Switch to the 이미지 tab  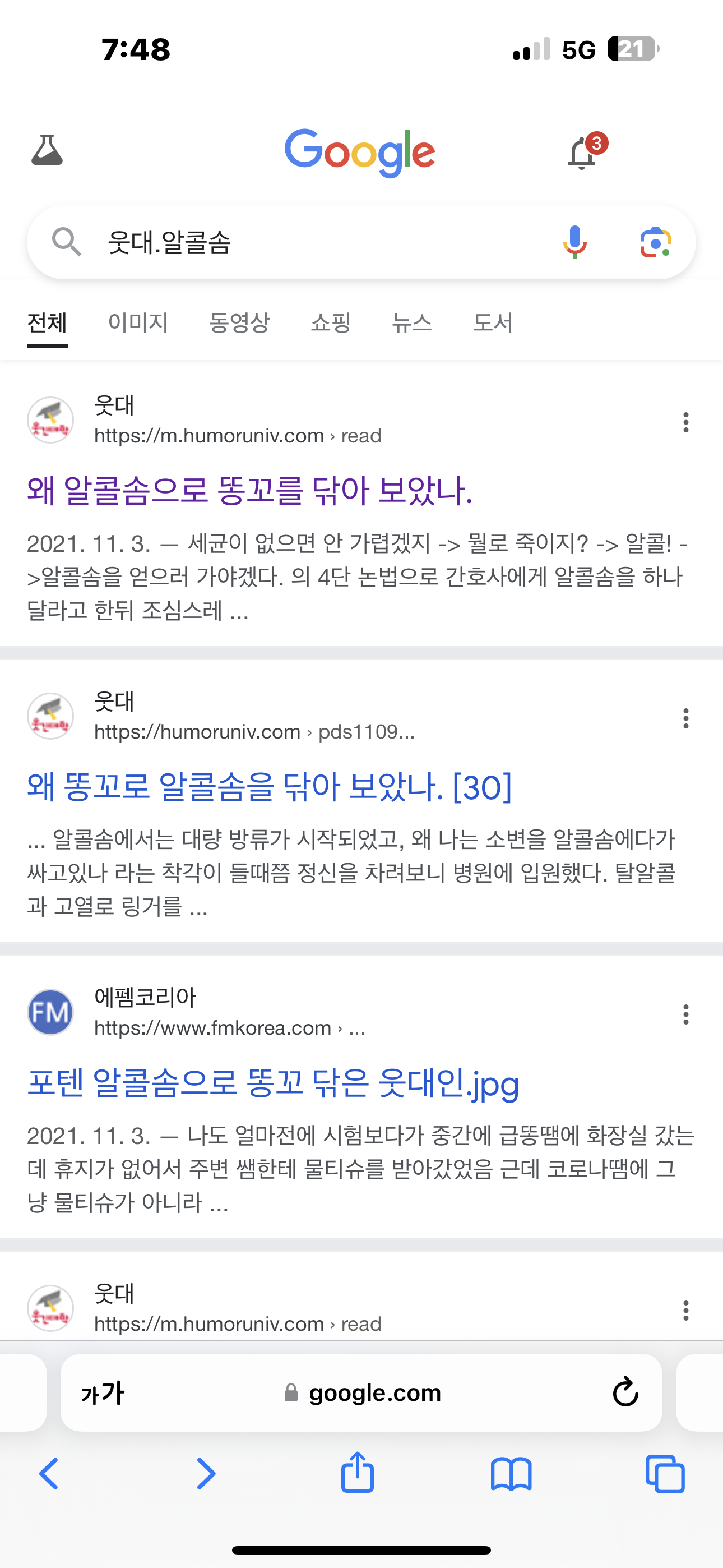point(138,322)
